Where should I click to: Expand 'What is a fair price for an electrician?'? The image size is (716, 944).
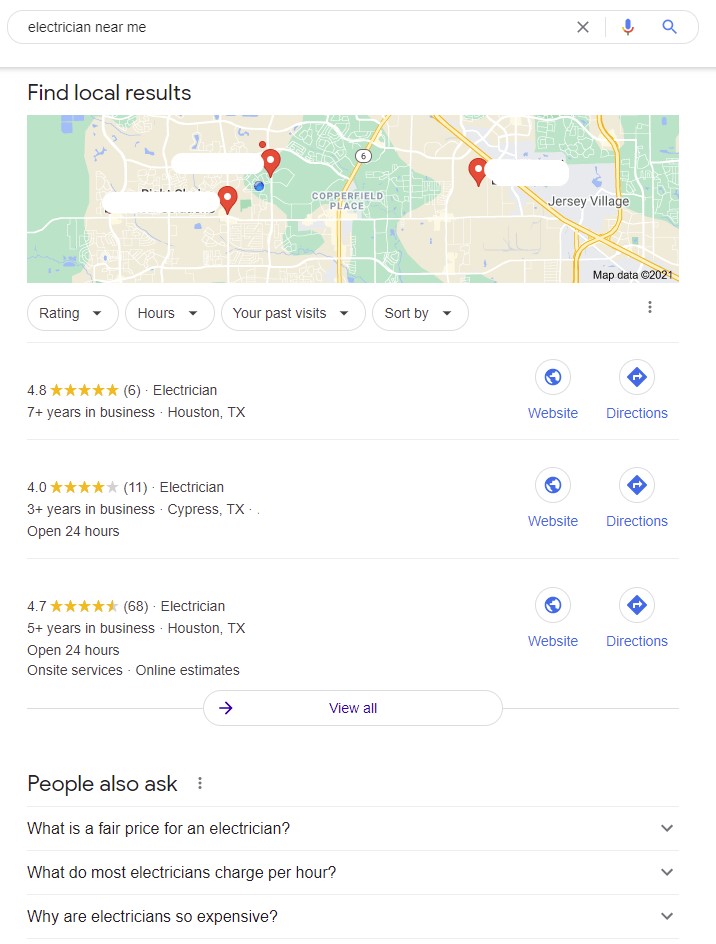[x=352, y=828]
